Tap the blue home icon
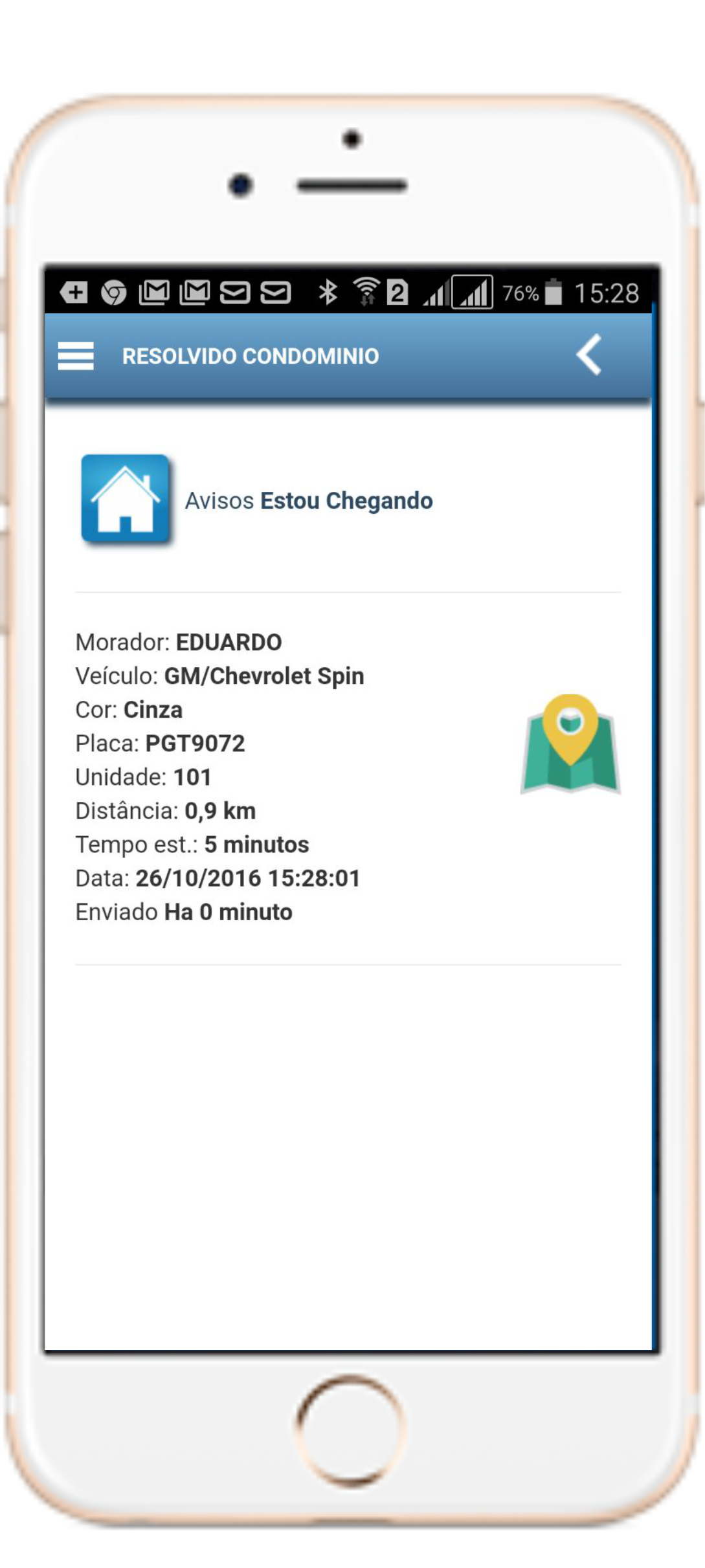705x1568 pixels. (x=126, y=499)
